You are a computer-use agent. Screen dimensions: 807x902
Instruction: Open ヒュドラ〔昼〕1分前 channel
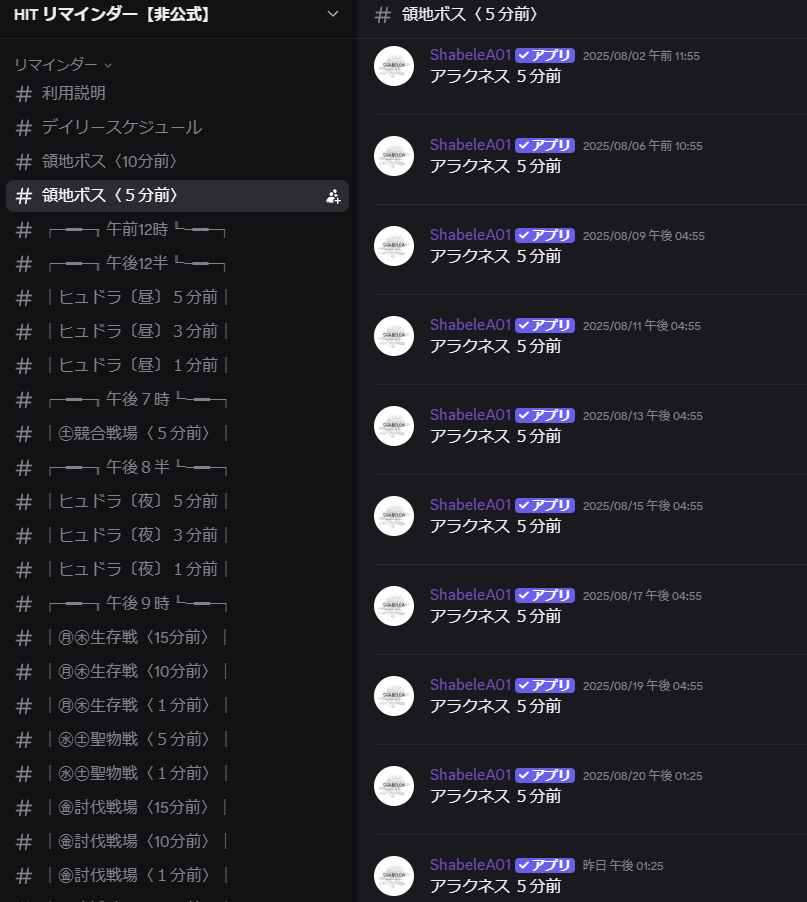click(x=138, y=365)
